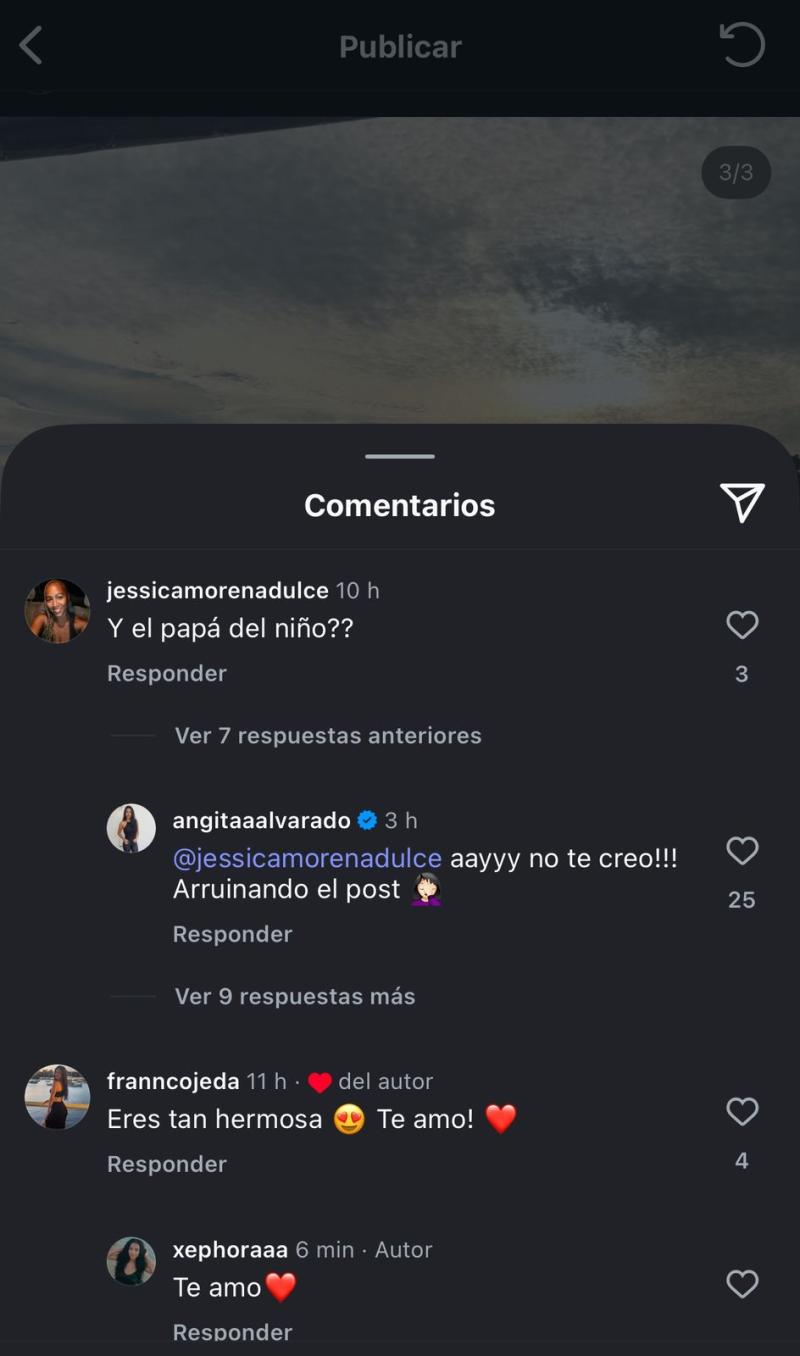Open franncojeda's profile picture
The width and height of the screenshot is (800, 1356).
click(x=57, y=1098)
